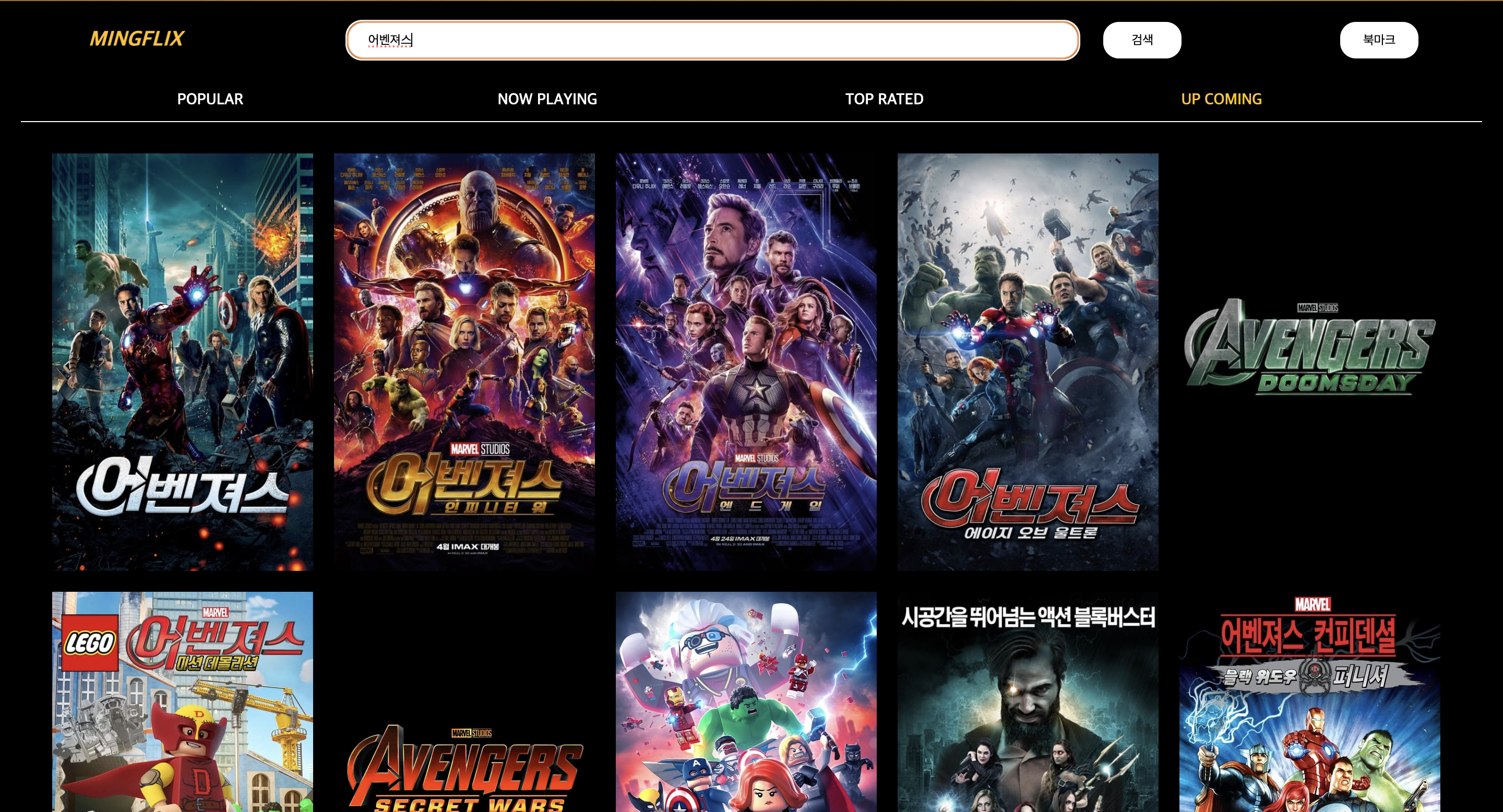Select the UP COMING tab
The width and height of the screenshot is (1503, 812).
pyautogui.click(x=1221, y=99)
